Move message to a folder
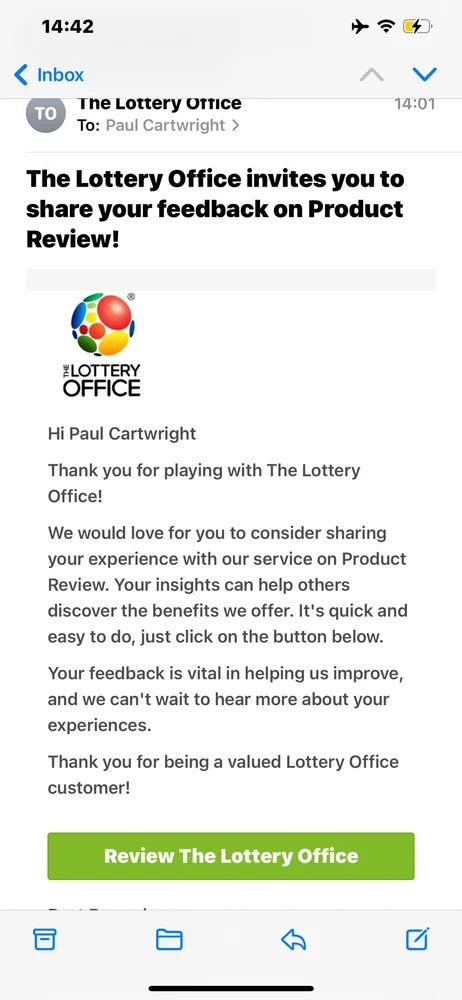 click(x=169, y=939)
